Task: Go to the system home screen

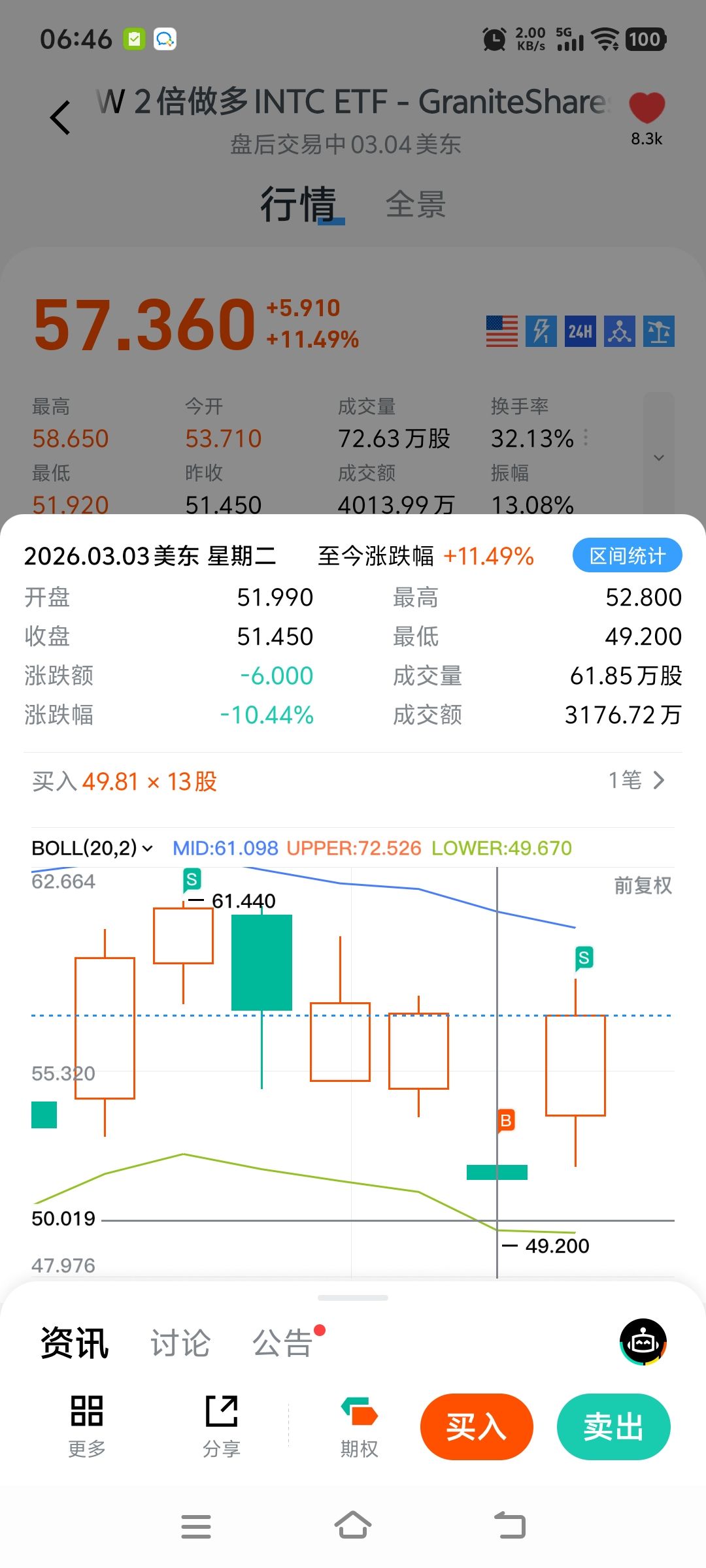Action: tap(353, 1526)
